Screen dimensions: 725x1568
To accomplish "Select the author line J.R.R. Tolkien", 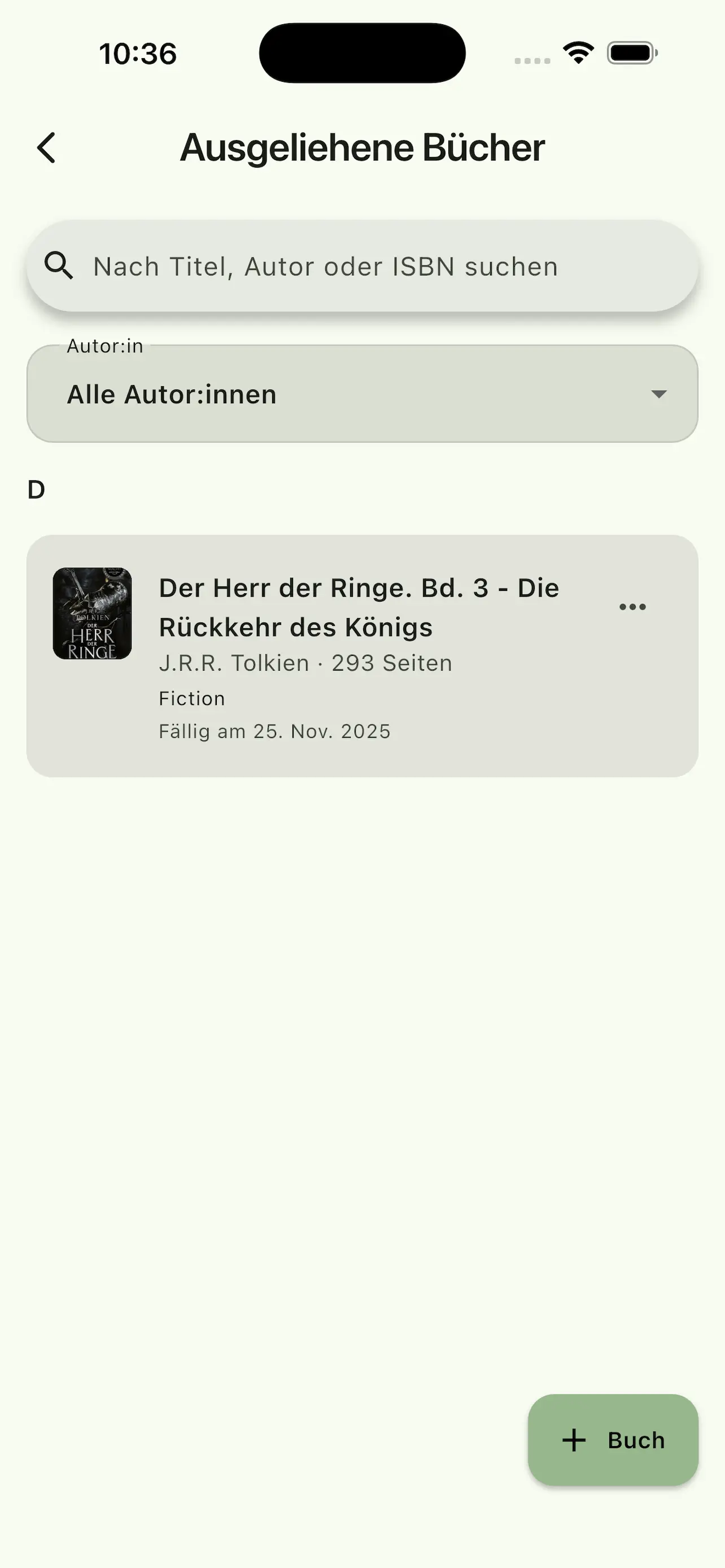I will [x=234, y=662].
